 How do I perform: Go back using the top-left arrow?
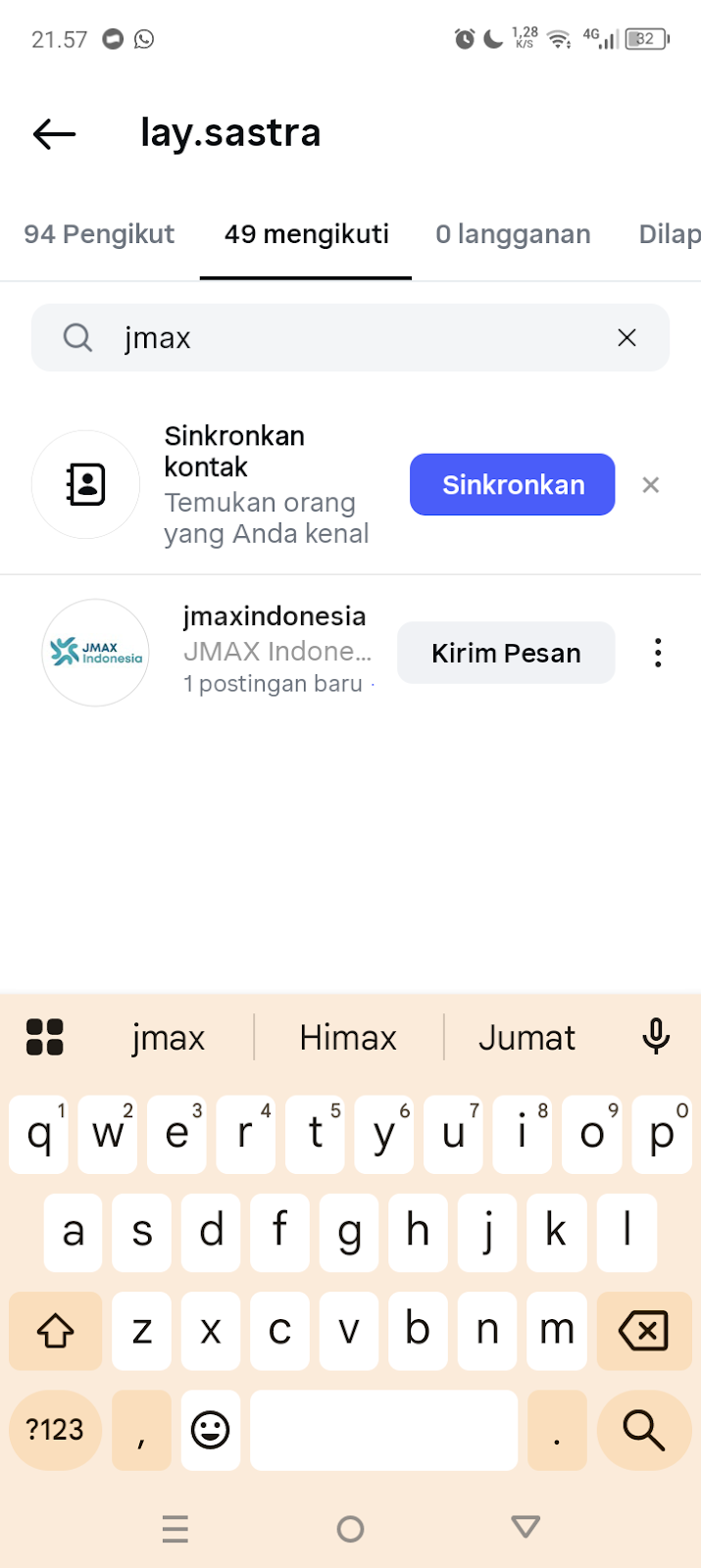(x=54, y=134)
